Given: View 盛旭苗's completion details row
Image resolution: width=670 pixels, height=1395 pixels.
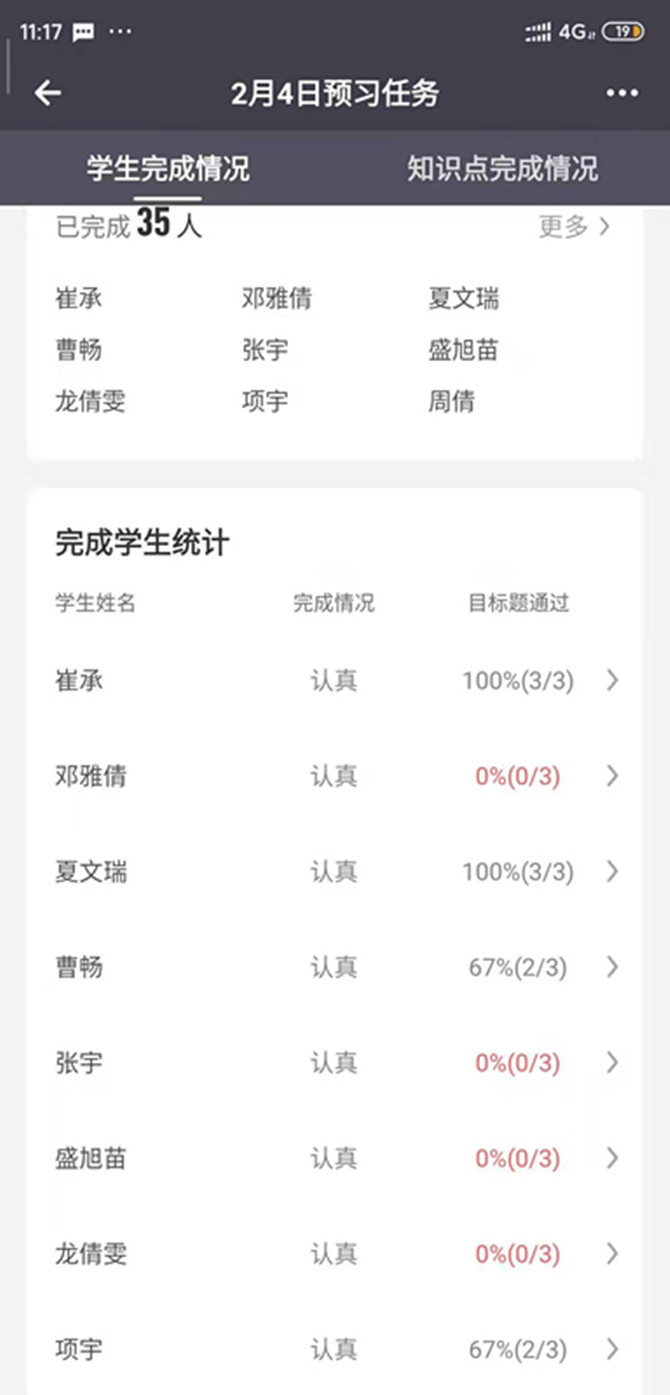Looking at the screenshot, I should 335,1158.
